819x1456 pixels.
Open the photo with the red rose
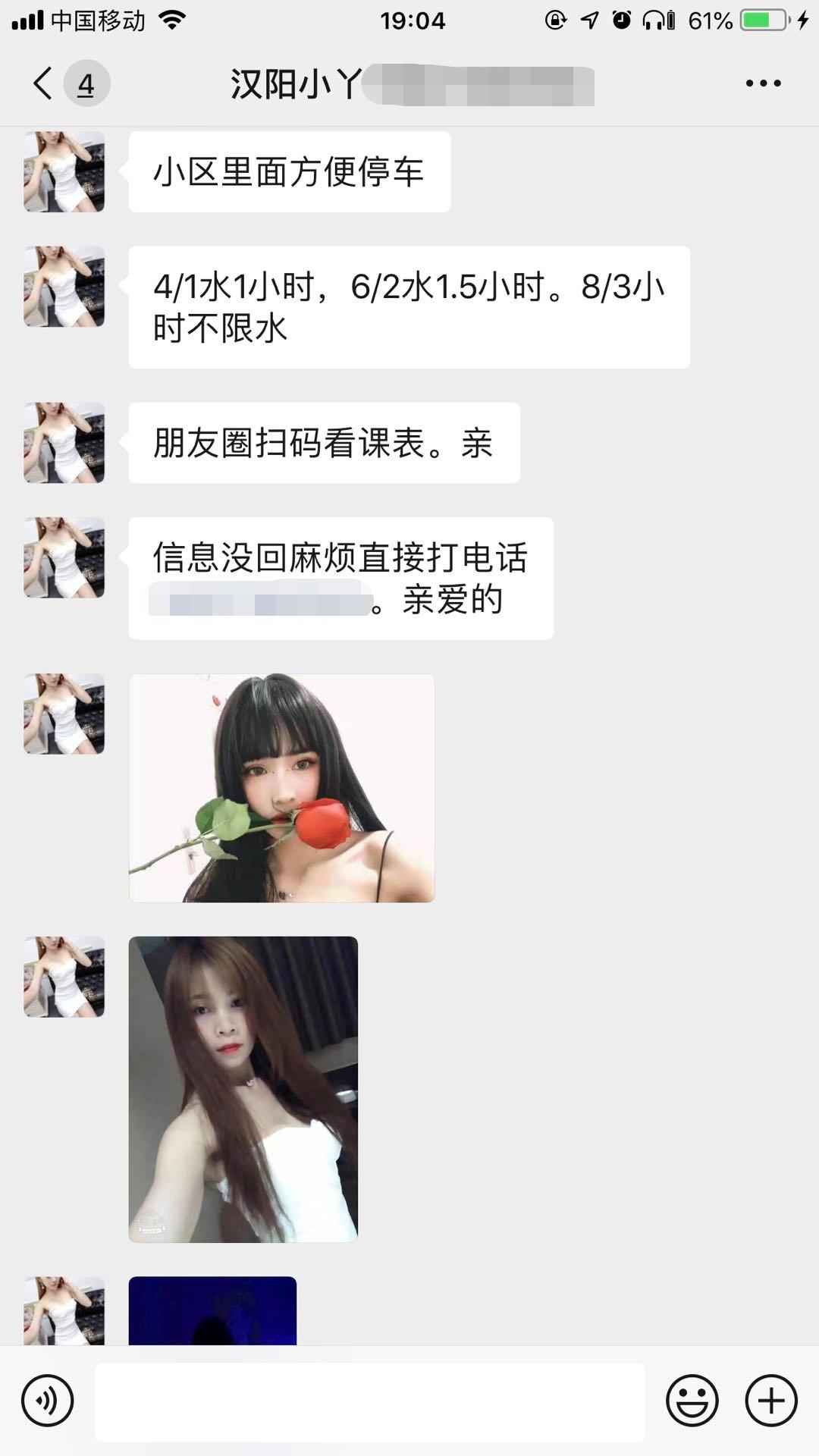coord(281,788)
